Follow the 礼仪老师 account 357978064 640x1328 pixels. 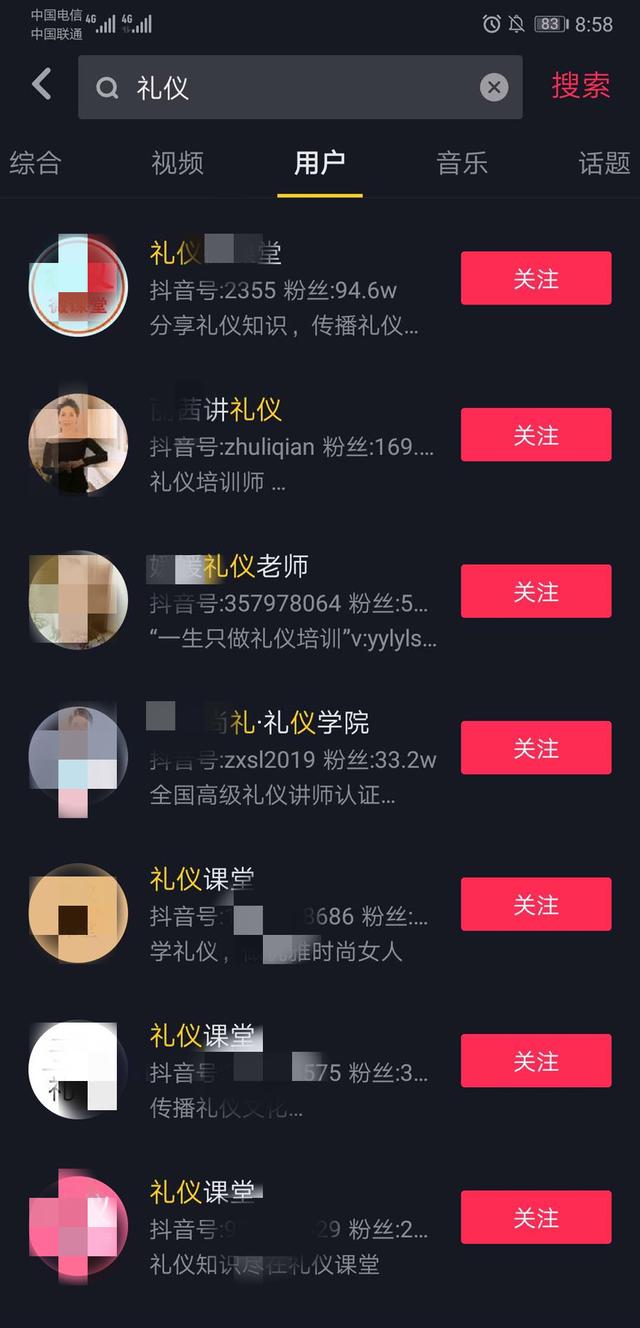point(535,592)
